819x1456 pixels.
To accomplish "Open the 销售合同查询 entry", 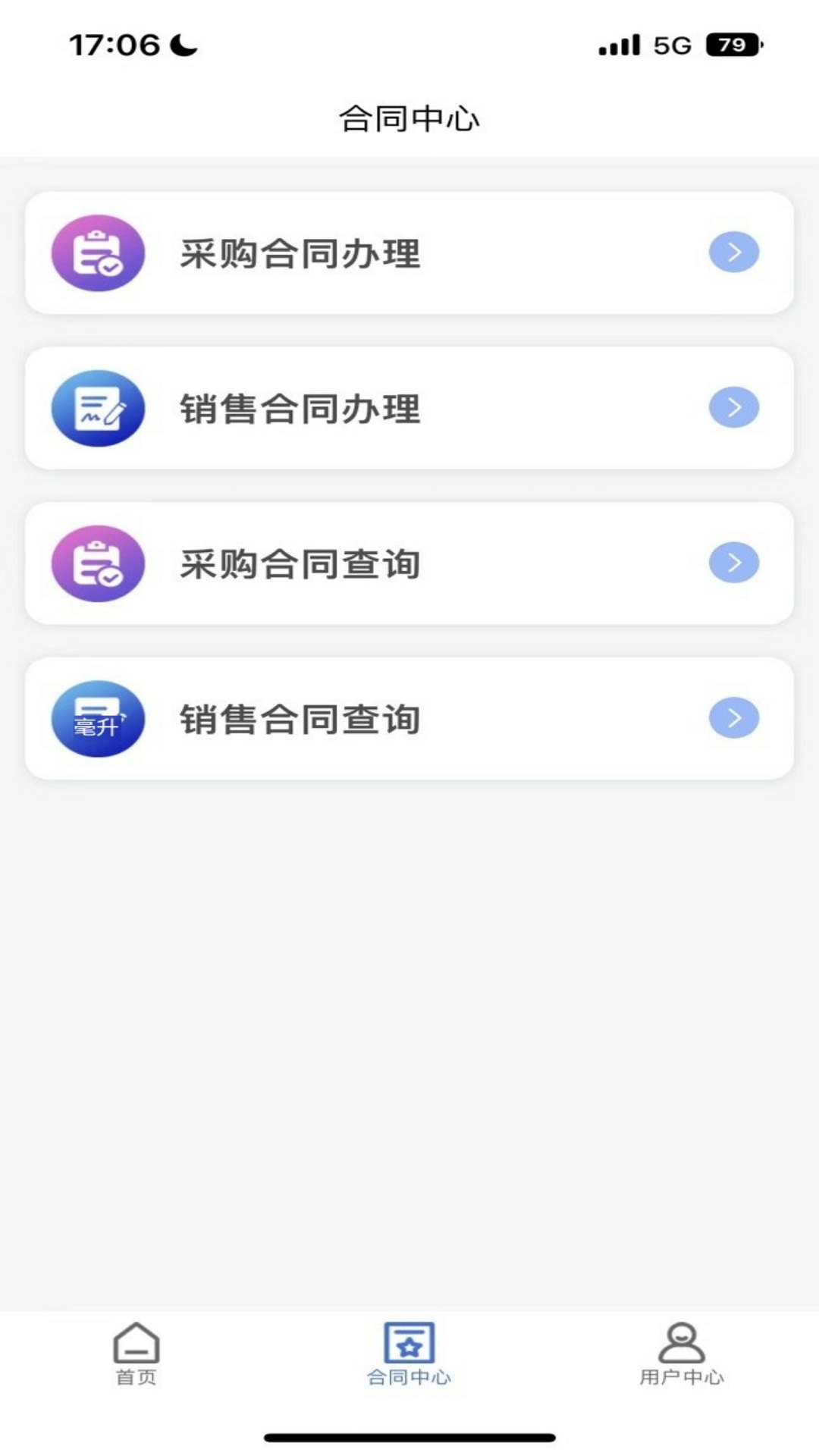I will coord(409,719).
